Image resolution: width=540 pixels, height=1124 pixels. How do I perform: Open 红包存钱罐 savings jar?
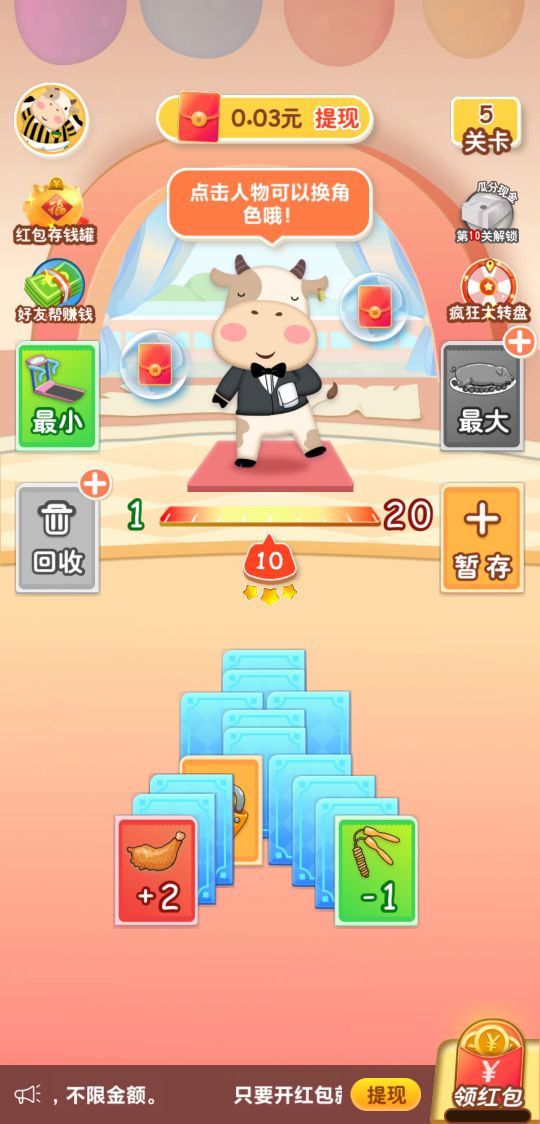(x=55, y=212)
